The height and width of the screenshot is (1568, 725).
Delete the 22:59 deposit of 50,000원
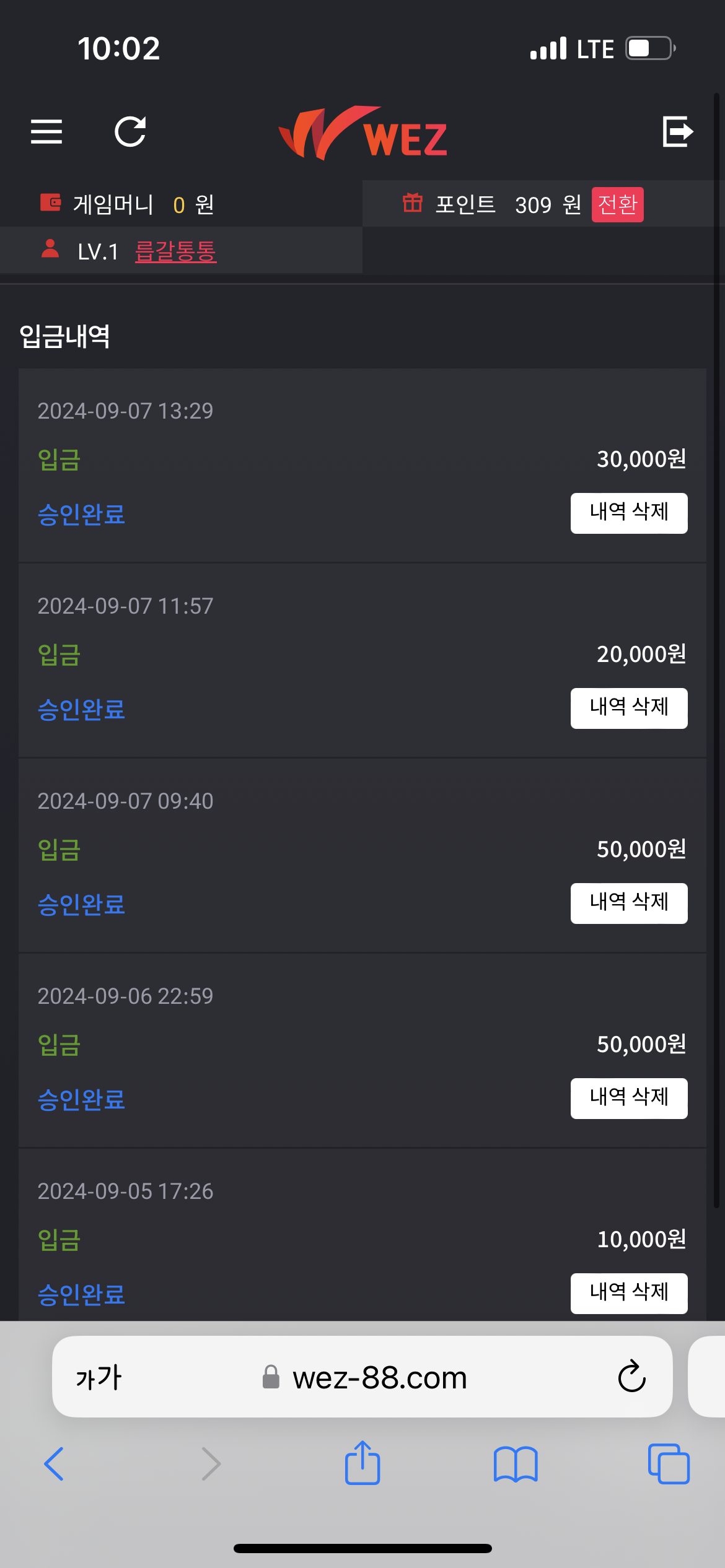click(x=629, y=1098)
